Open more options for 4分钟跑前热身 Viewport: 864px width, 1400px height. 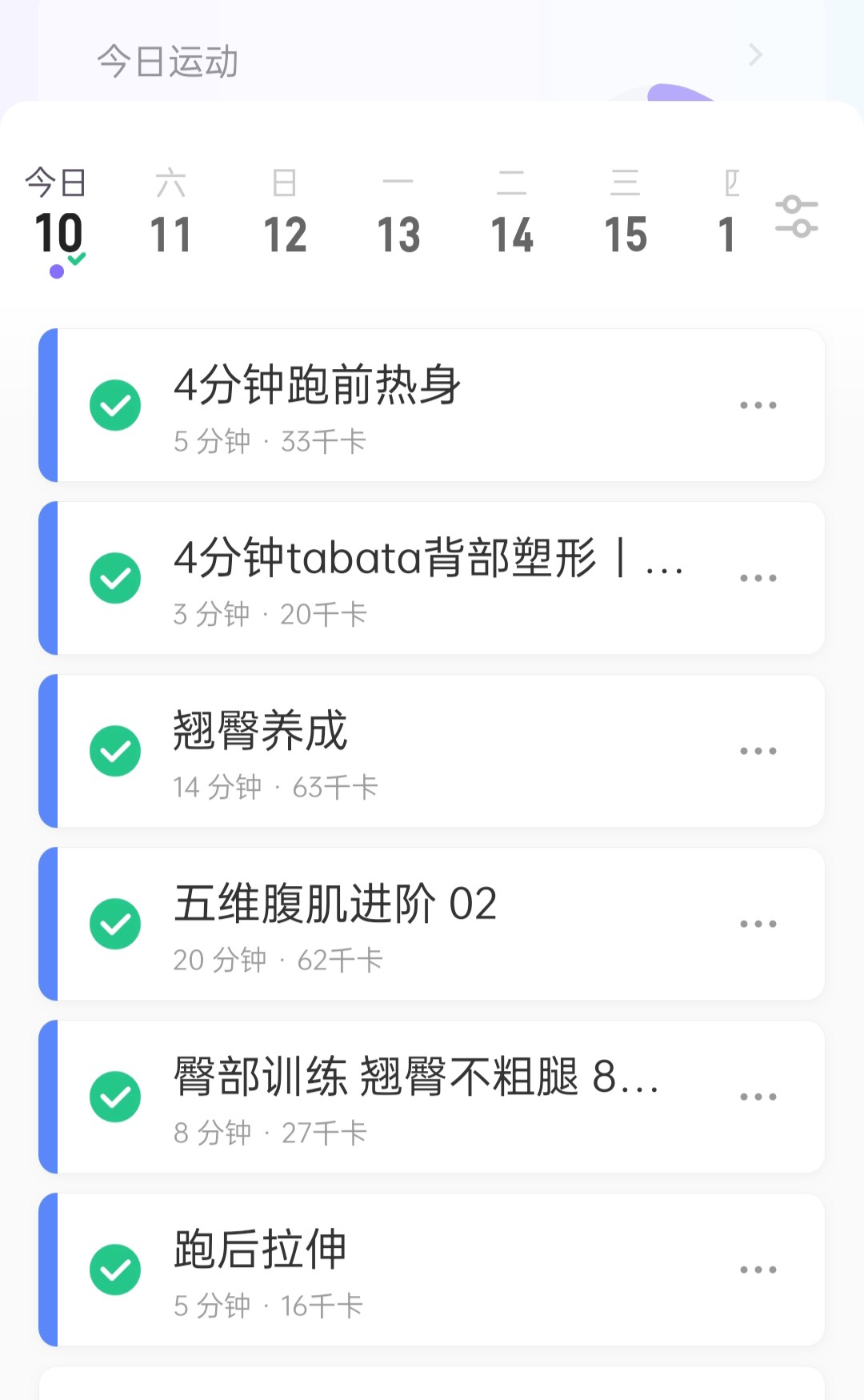pos(758,405)
